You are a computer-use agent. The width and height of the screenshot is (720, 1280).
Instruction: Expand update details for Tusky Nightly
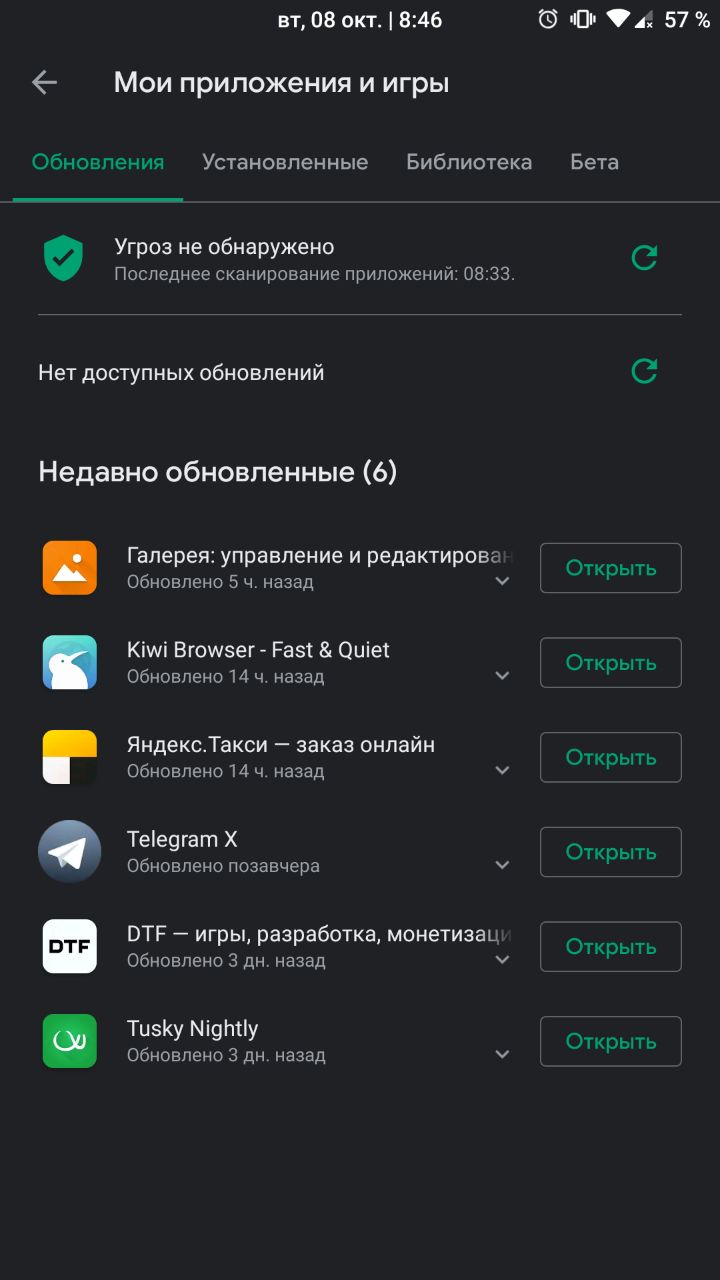pos(502,1054)
